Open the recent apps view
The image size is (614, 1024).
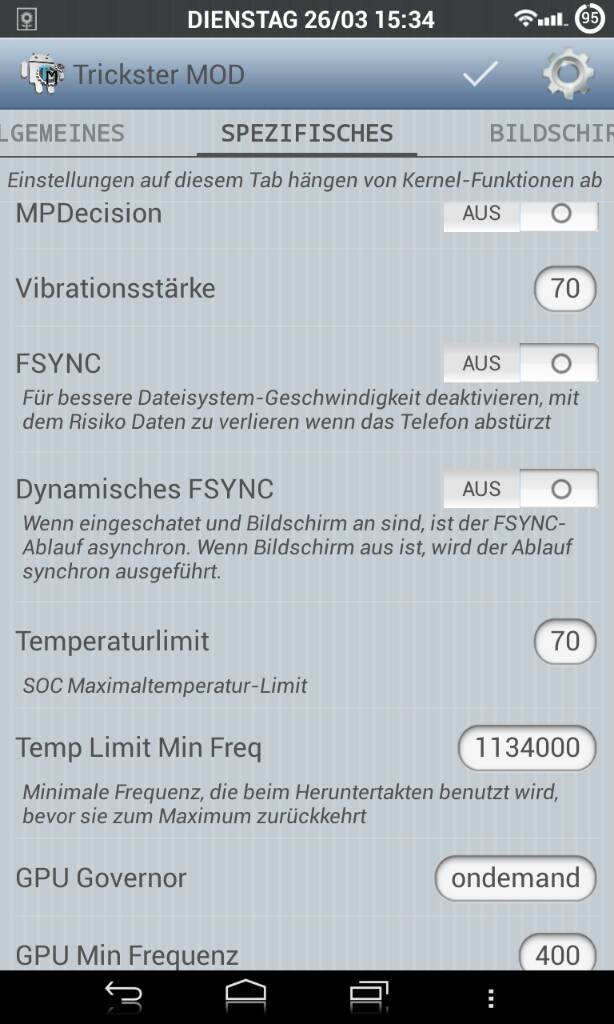368,997
